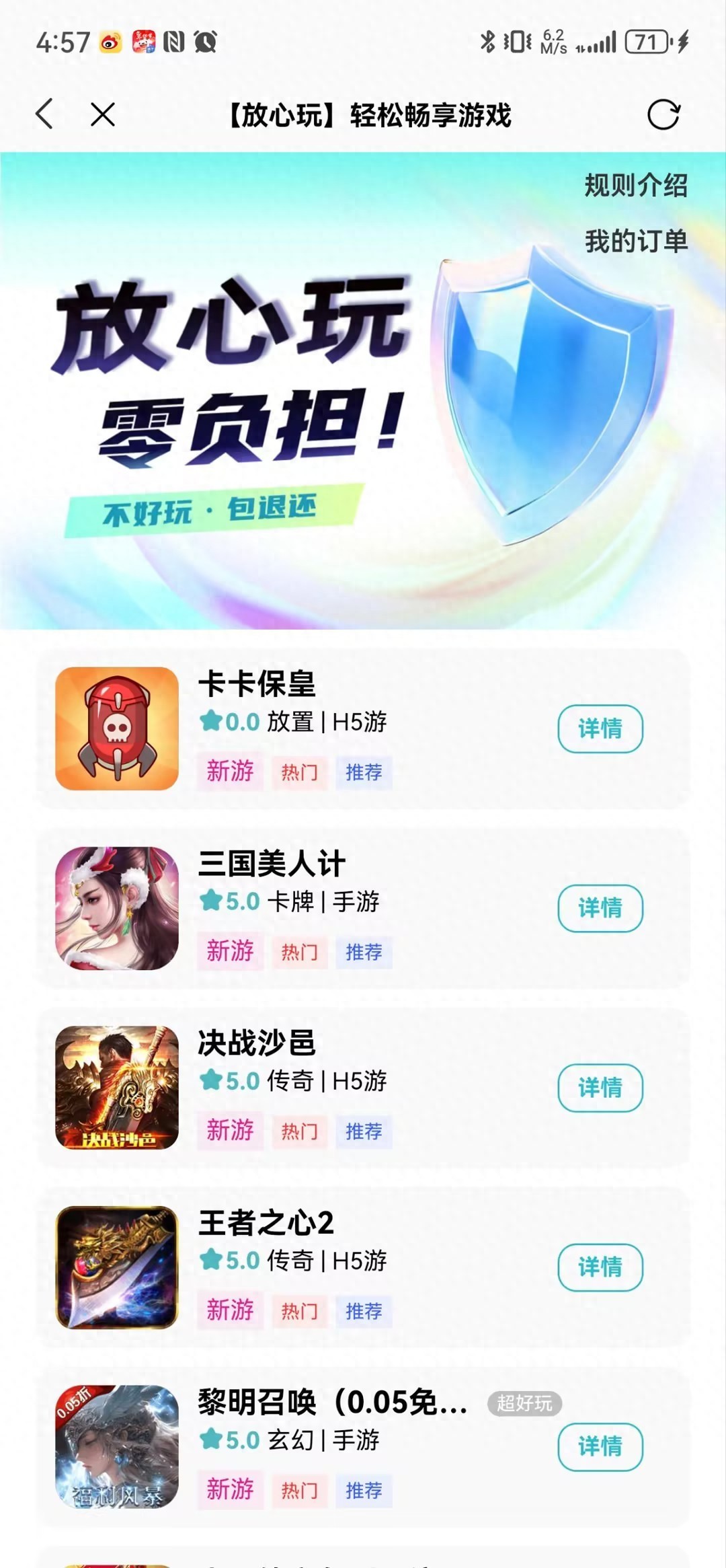View 详情 for 王者之心2

coord(600,1267)
